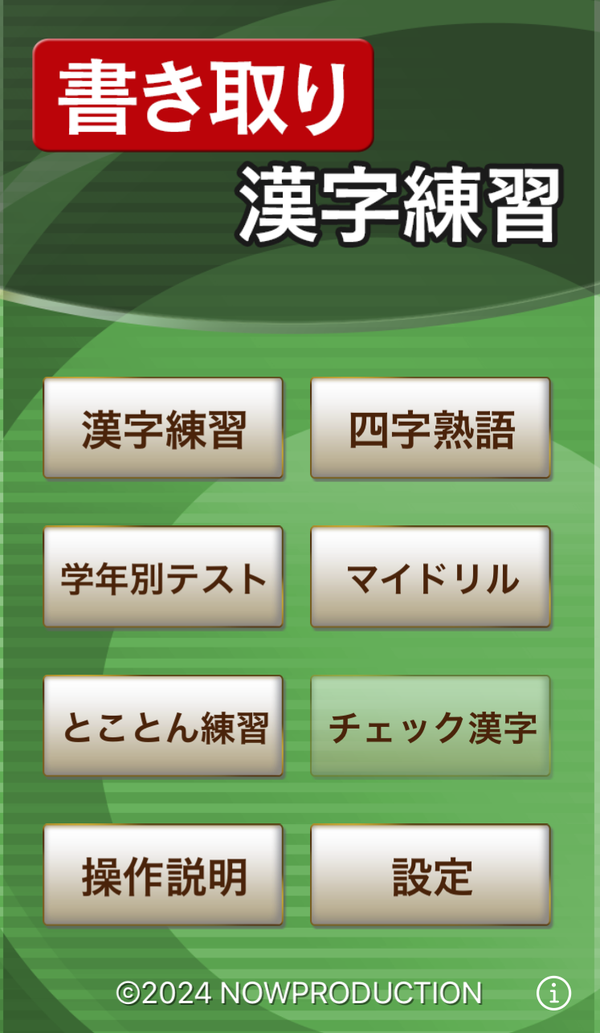Open 設定 settings

[431, 875]
